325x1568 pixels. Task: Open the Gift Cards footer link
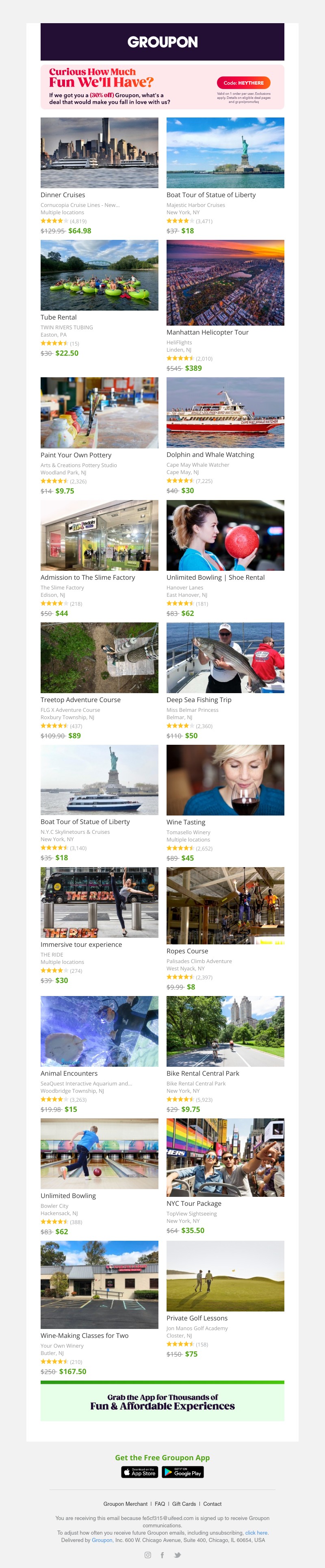[184, 1503]
